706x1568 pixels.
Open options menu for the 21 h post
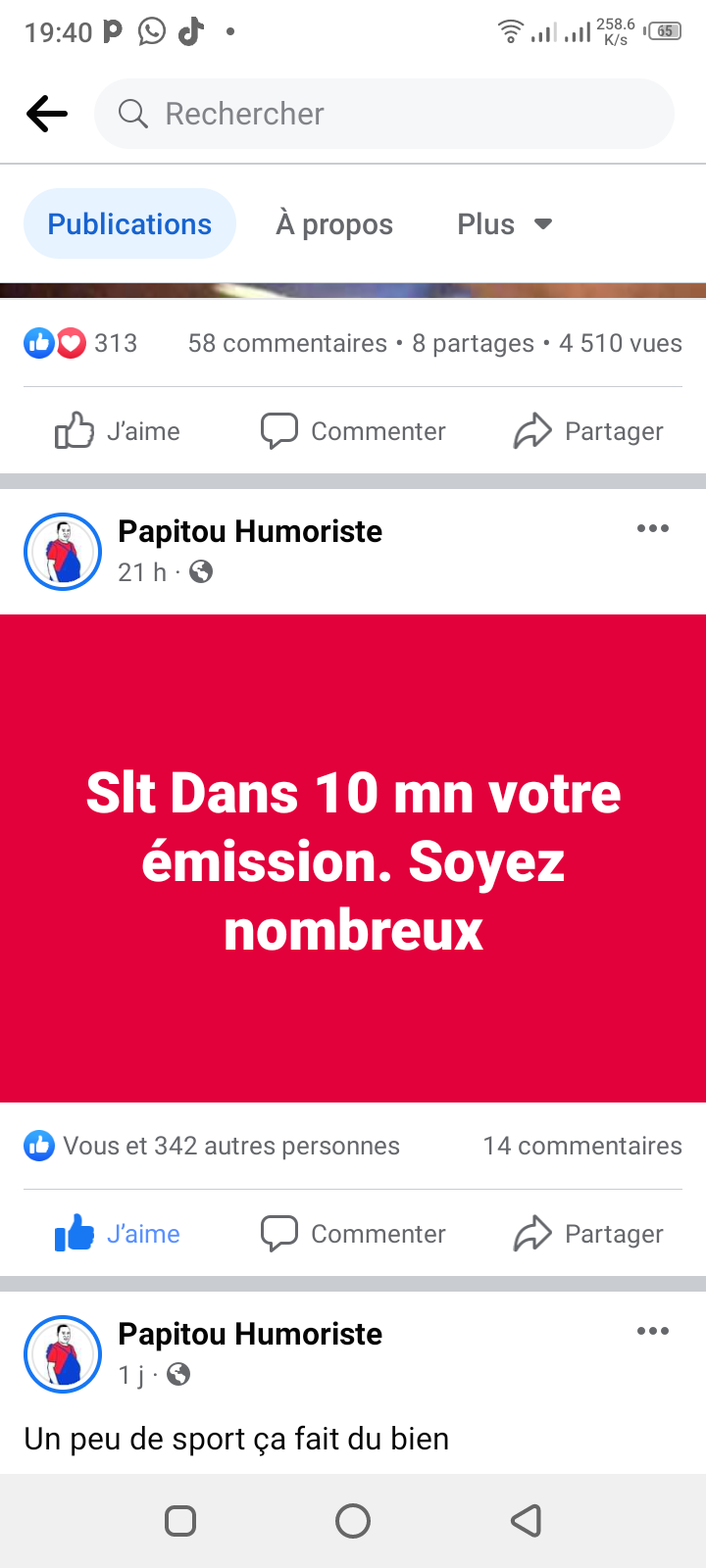pyautogui.click(x=652, y=529)
